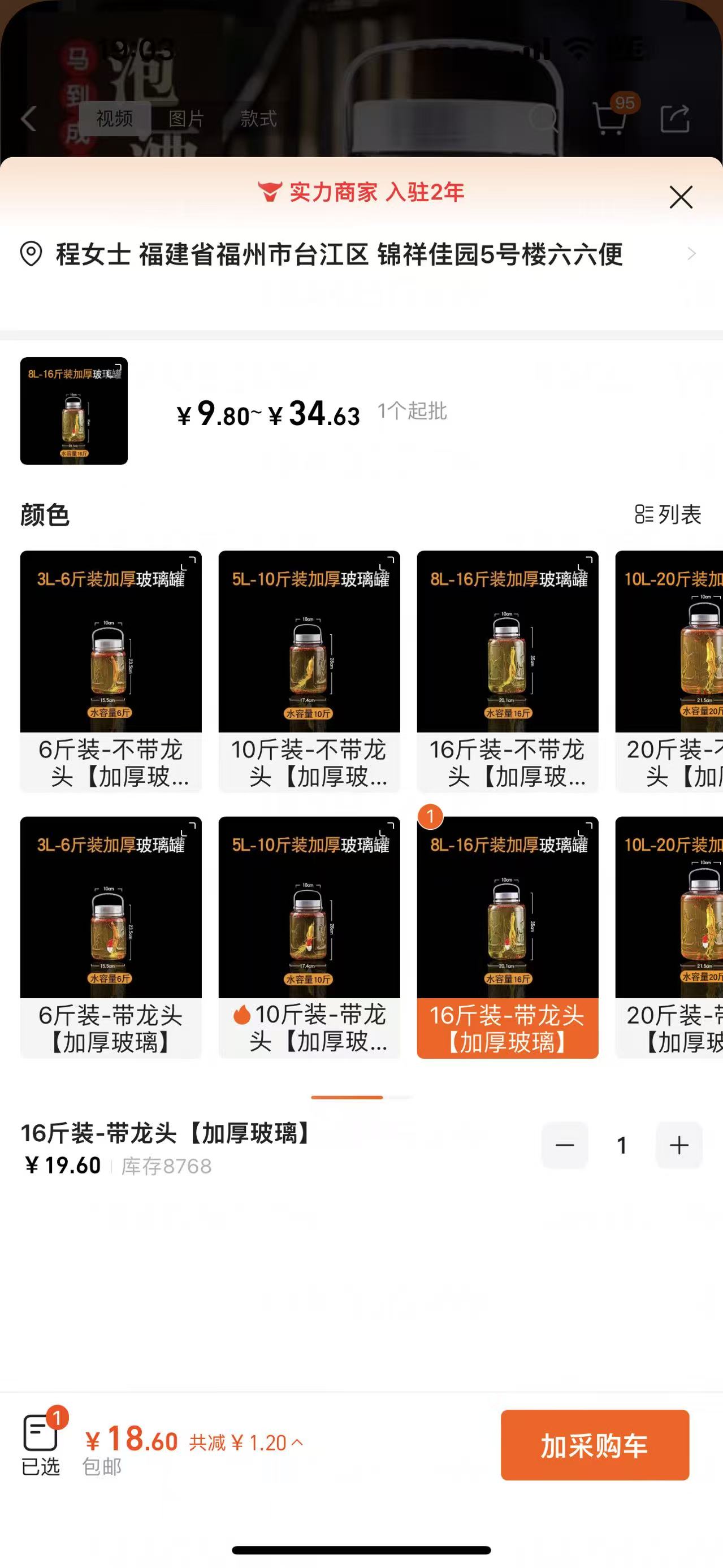Choose 20斤装-不带龙头 option

tap(669, 671)
